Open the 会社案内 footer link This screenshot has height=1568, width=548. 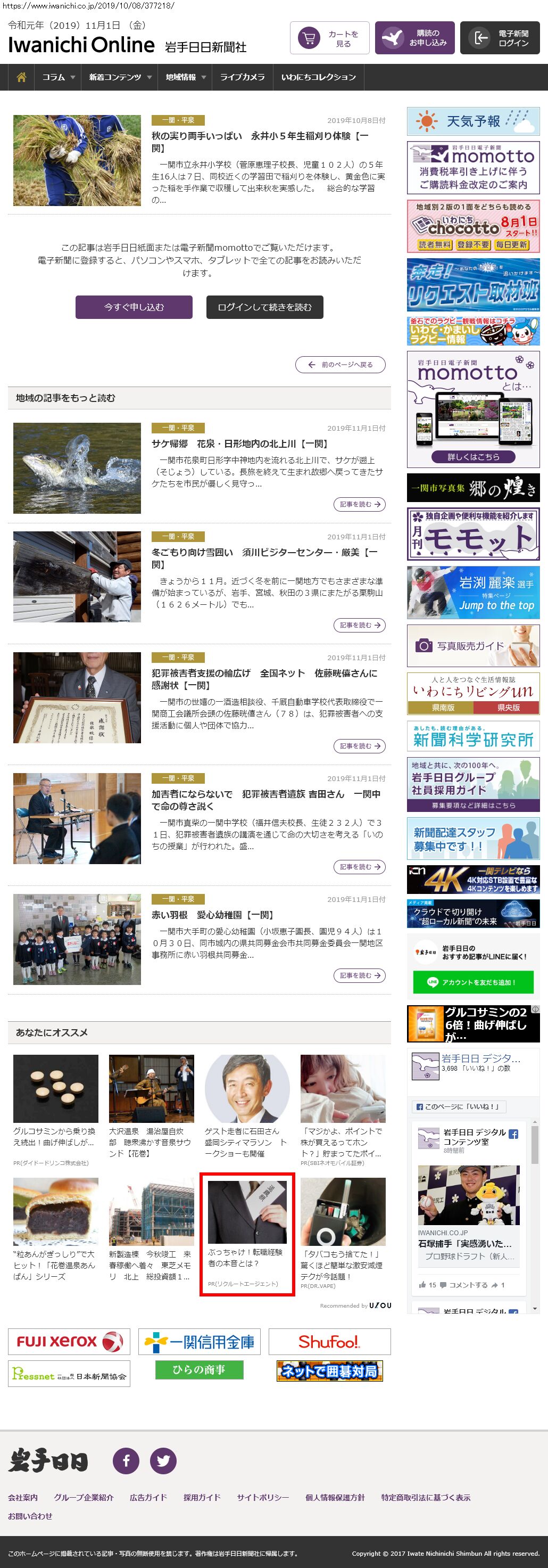point(23,1497)
